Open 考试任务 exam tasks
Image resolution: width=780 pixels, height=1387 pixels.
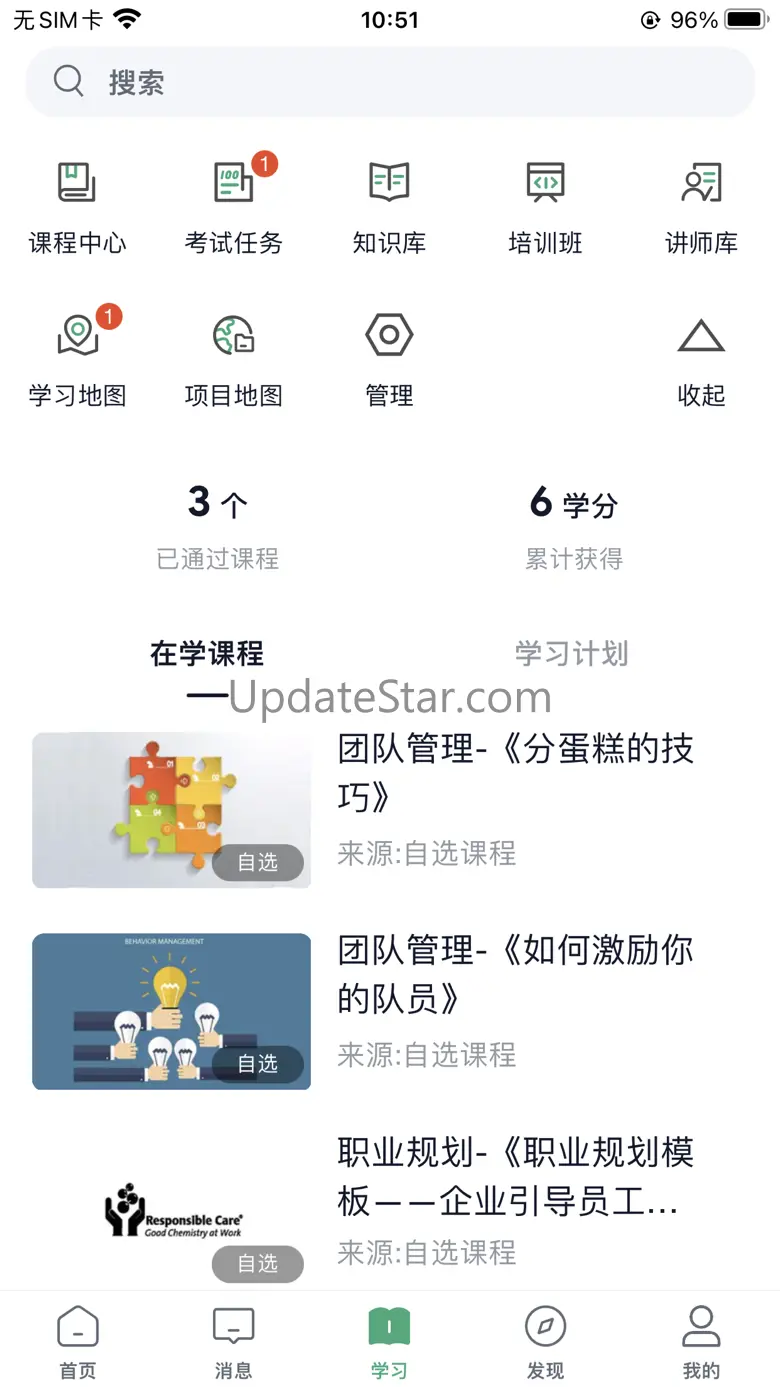[234, 205]
